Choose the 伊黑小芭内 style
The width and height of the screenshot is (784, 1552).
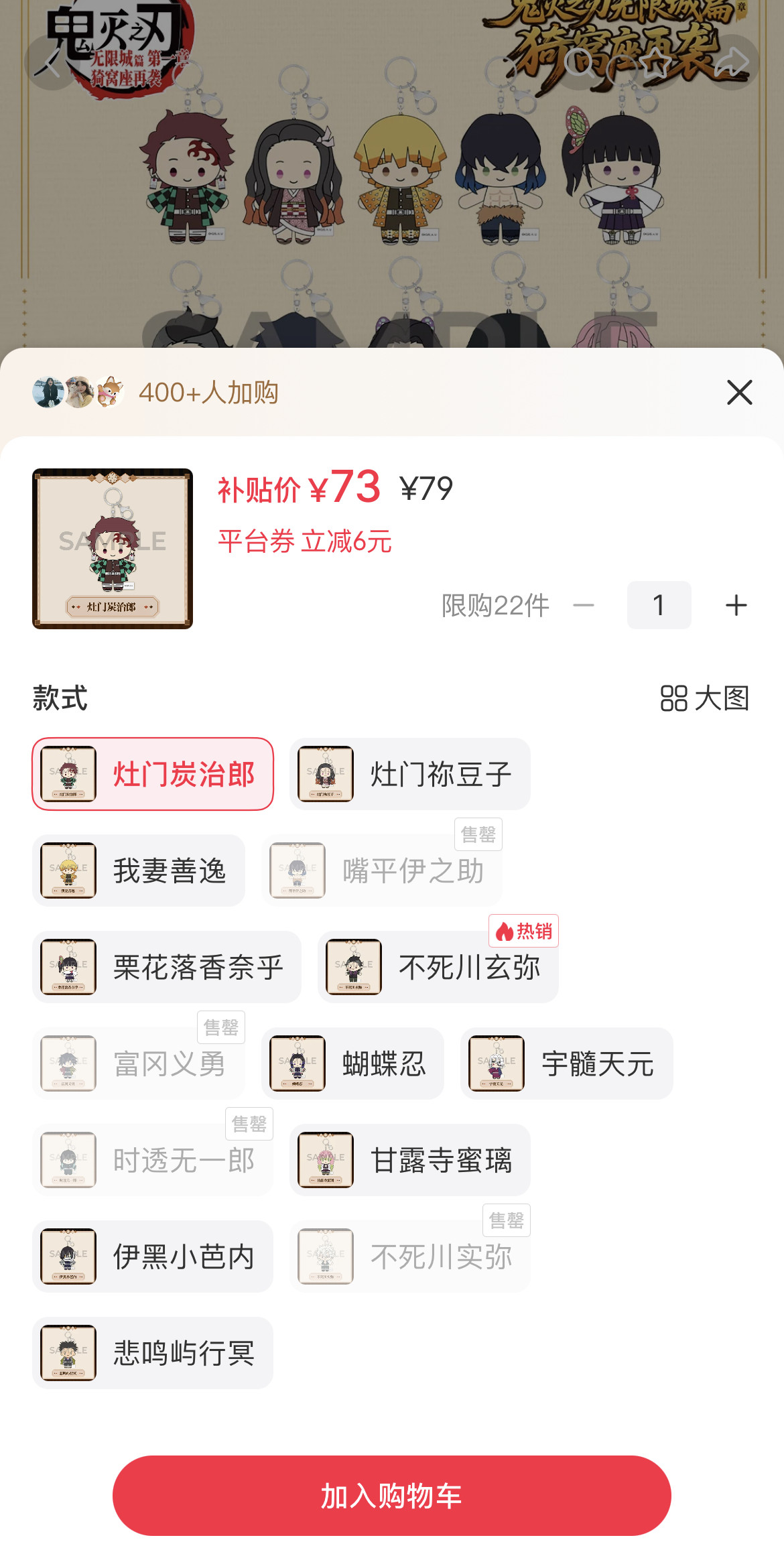(x=153, y=1256)
